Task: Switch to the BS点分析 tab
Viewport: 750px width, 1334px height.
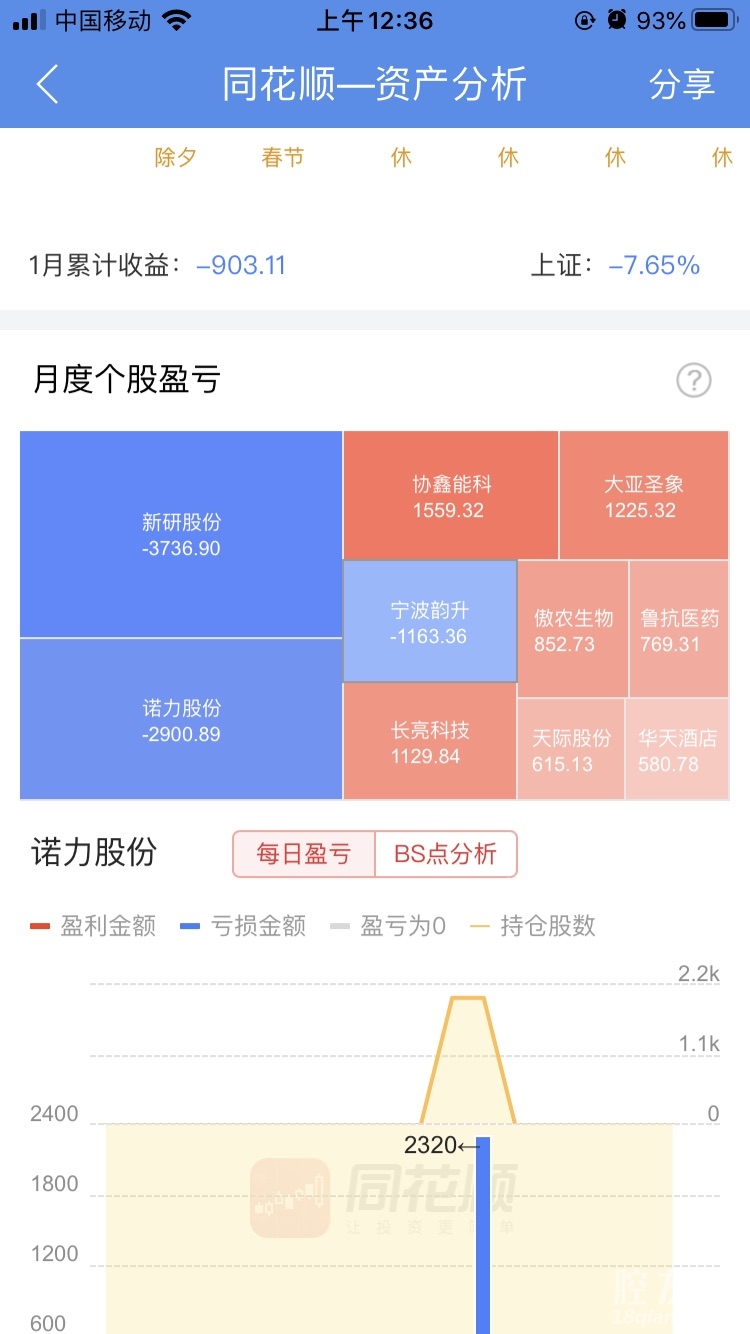Action: (446, 854)
